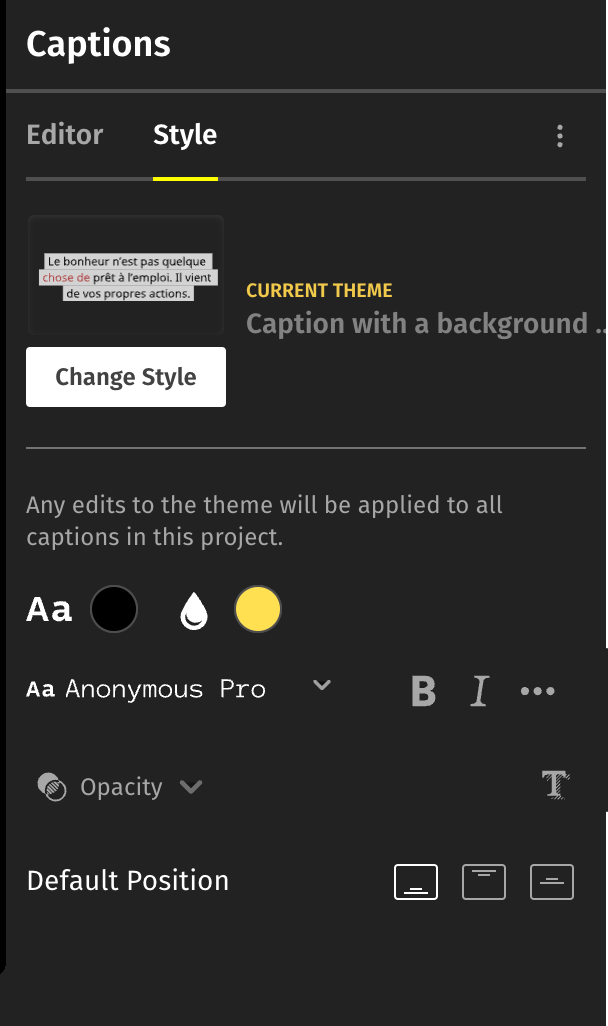The height and width of the screenshot is (1026, 608).
Task: Select the Style tab
Action: [185, 135]
